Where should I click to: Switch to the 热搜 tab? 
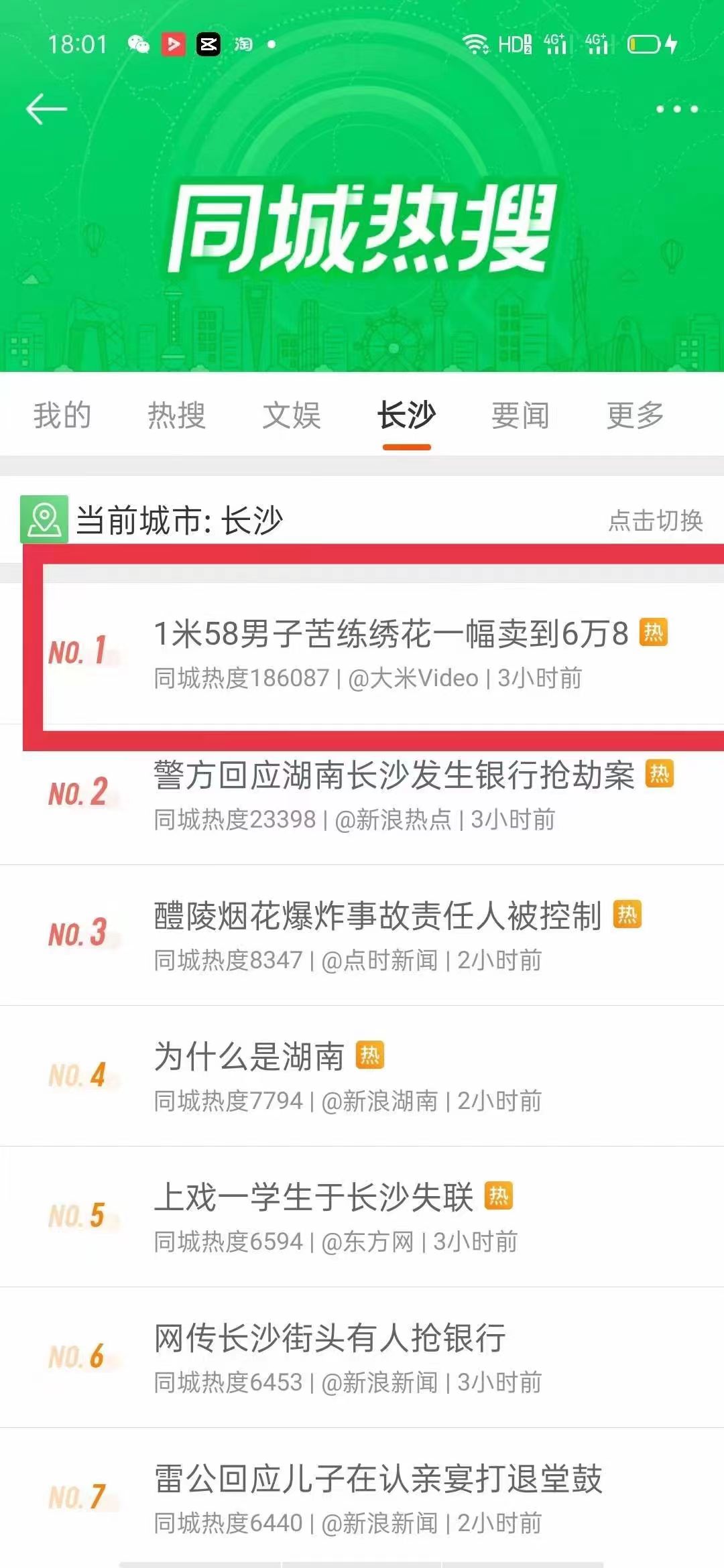click(177, 415)
